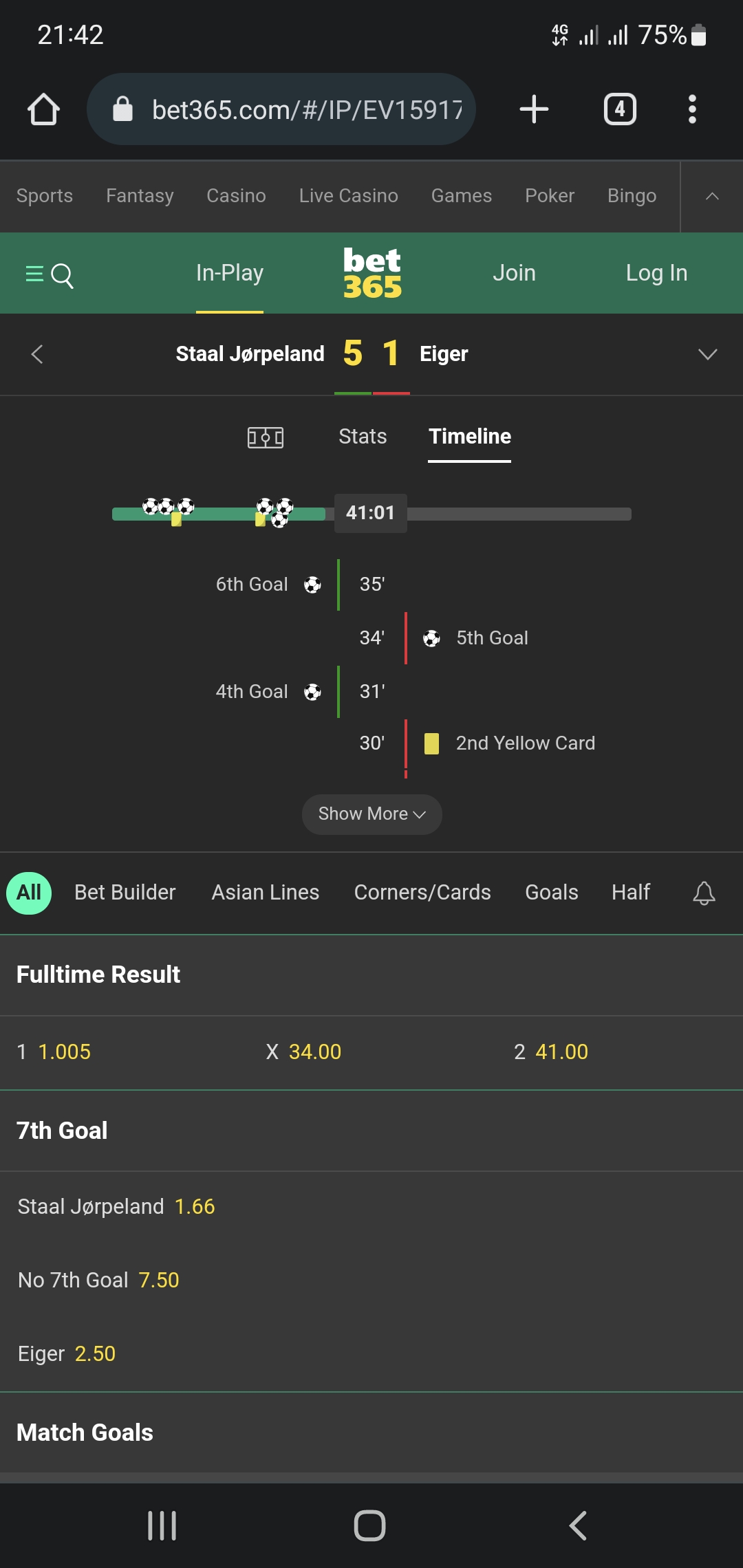Select Eiger at 2.50 for 7th Goal
Viewport: 743px width, 1568px height.
[x=67, y=1353]
